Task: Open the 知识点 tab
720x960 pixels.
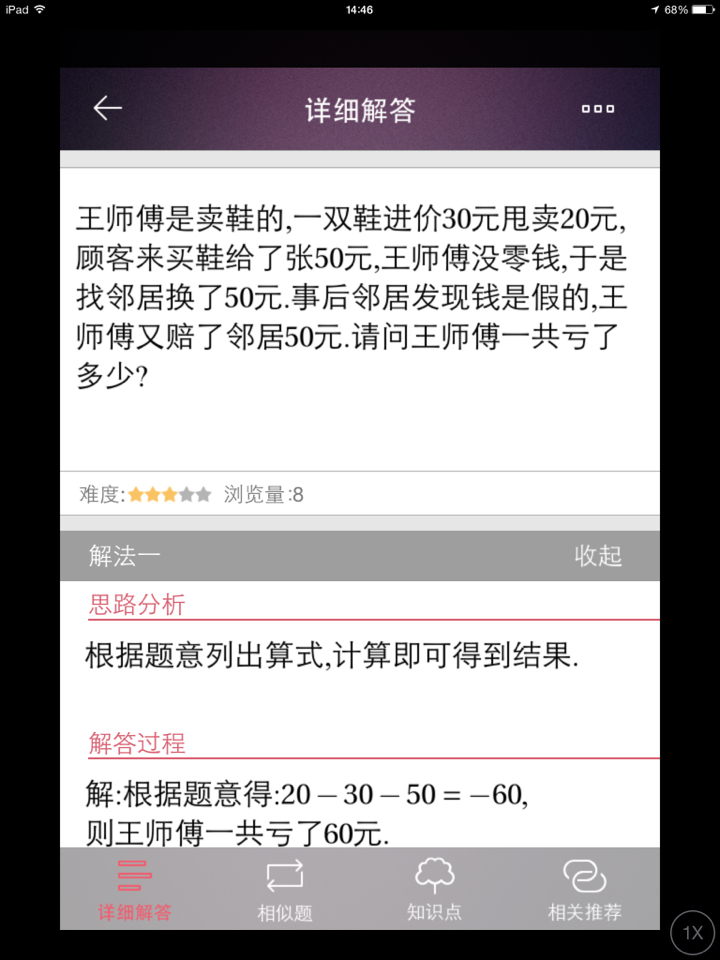Action: (x=435, y=889)
